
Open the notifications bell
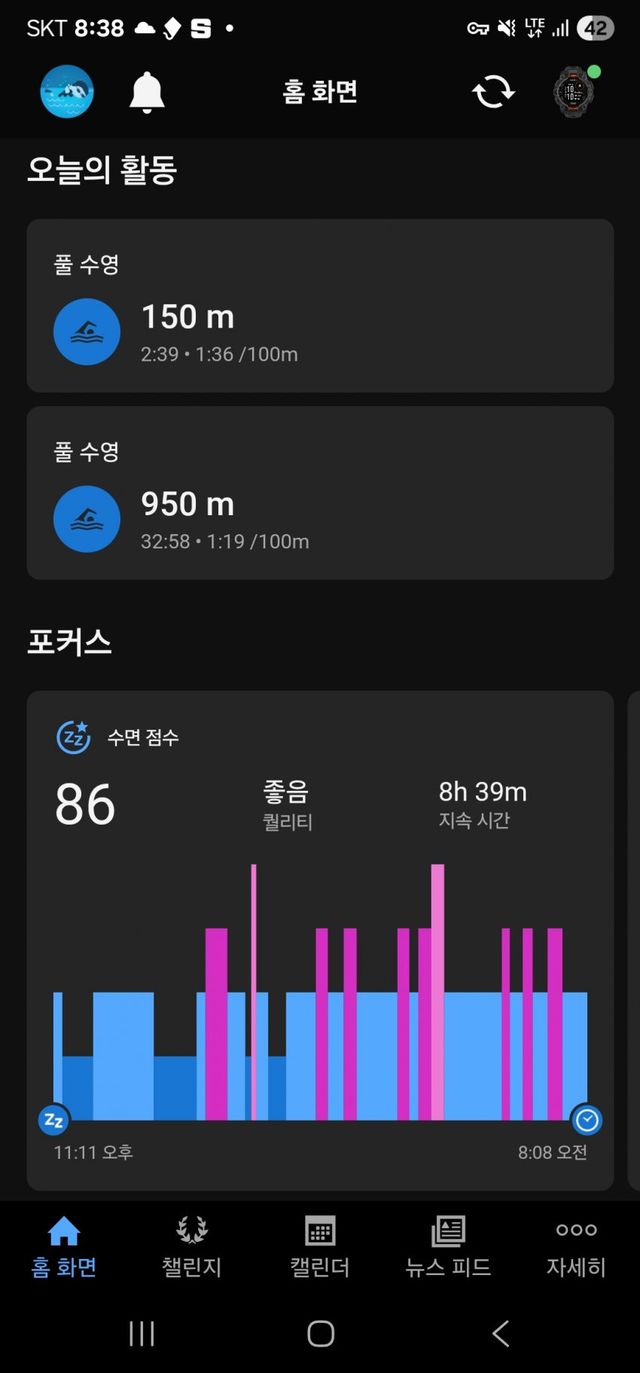(x=147, y=92)
